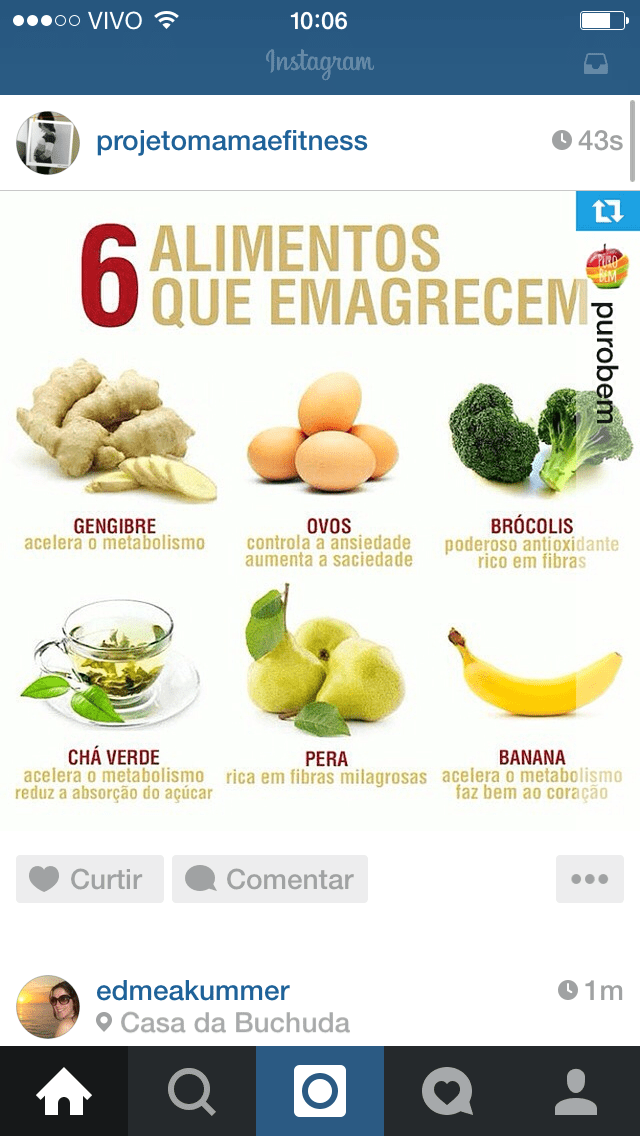Open the Camera tab
The height and width of the screenshot is (1136, 640).
tap(320, 1091)
